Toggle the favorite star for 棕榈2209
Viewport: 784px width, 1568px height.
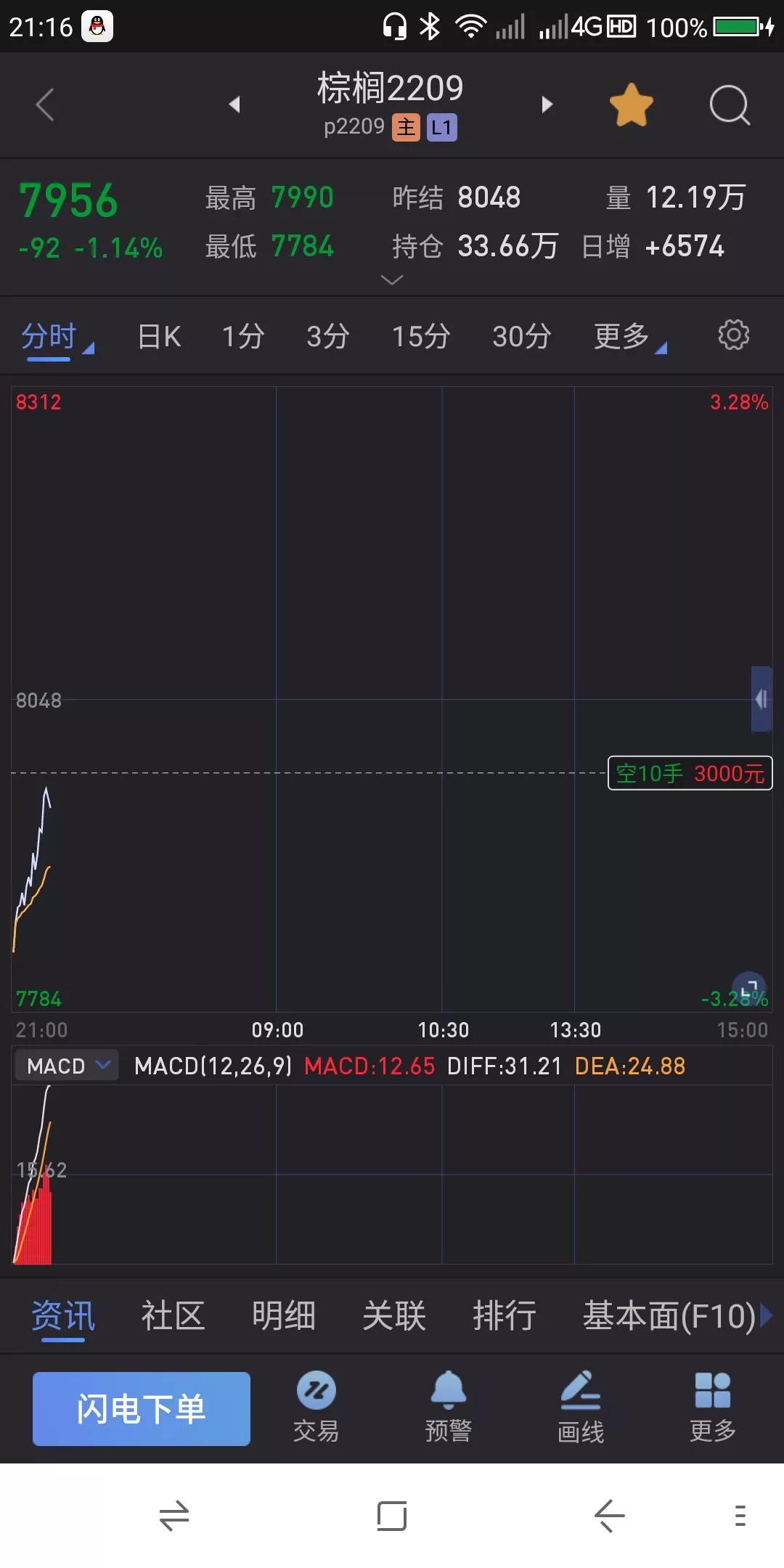[631, 105]
